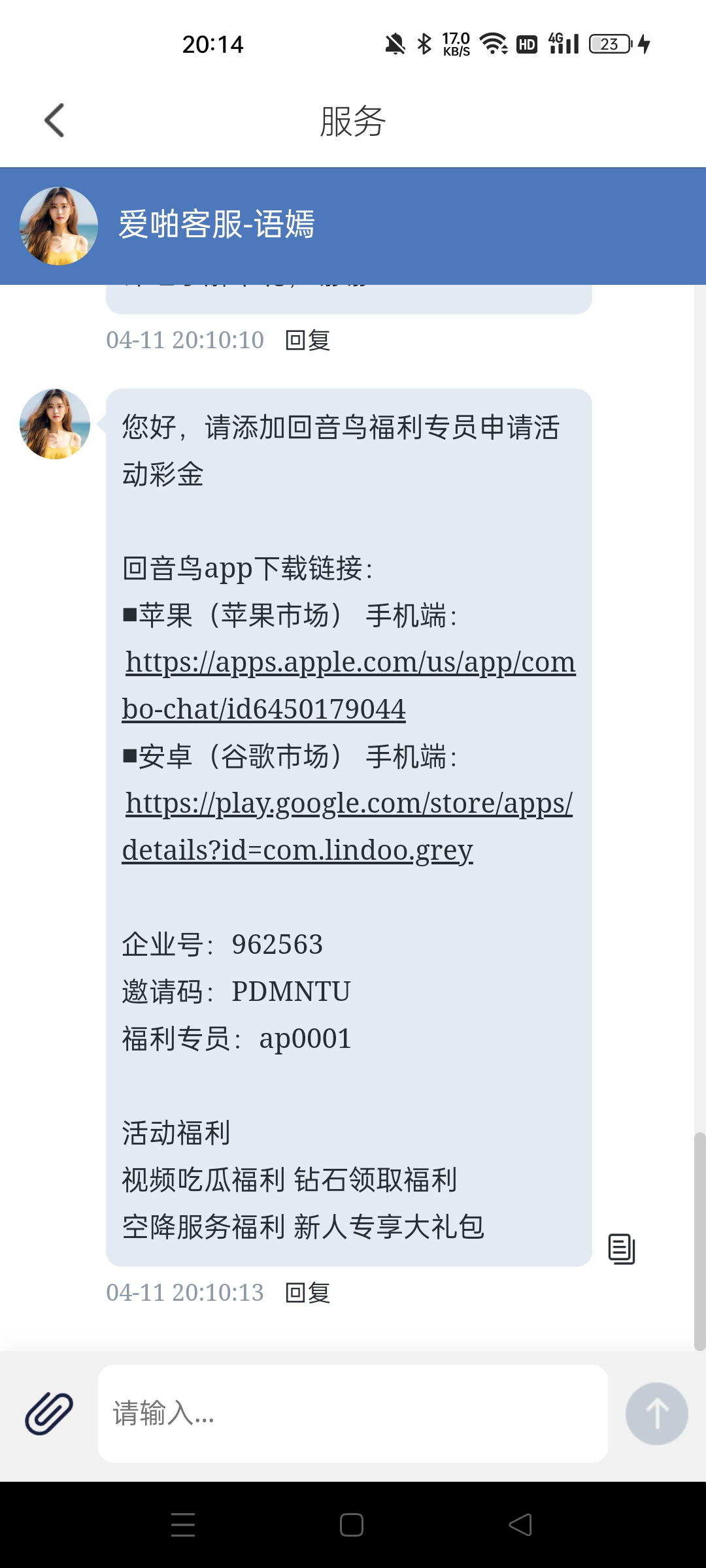
Task: Tap the back arrow beside 服务 title
Action: (x=55, y=120)
